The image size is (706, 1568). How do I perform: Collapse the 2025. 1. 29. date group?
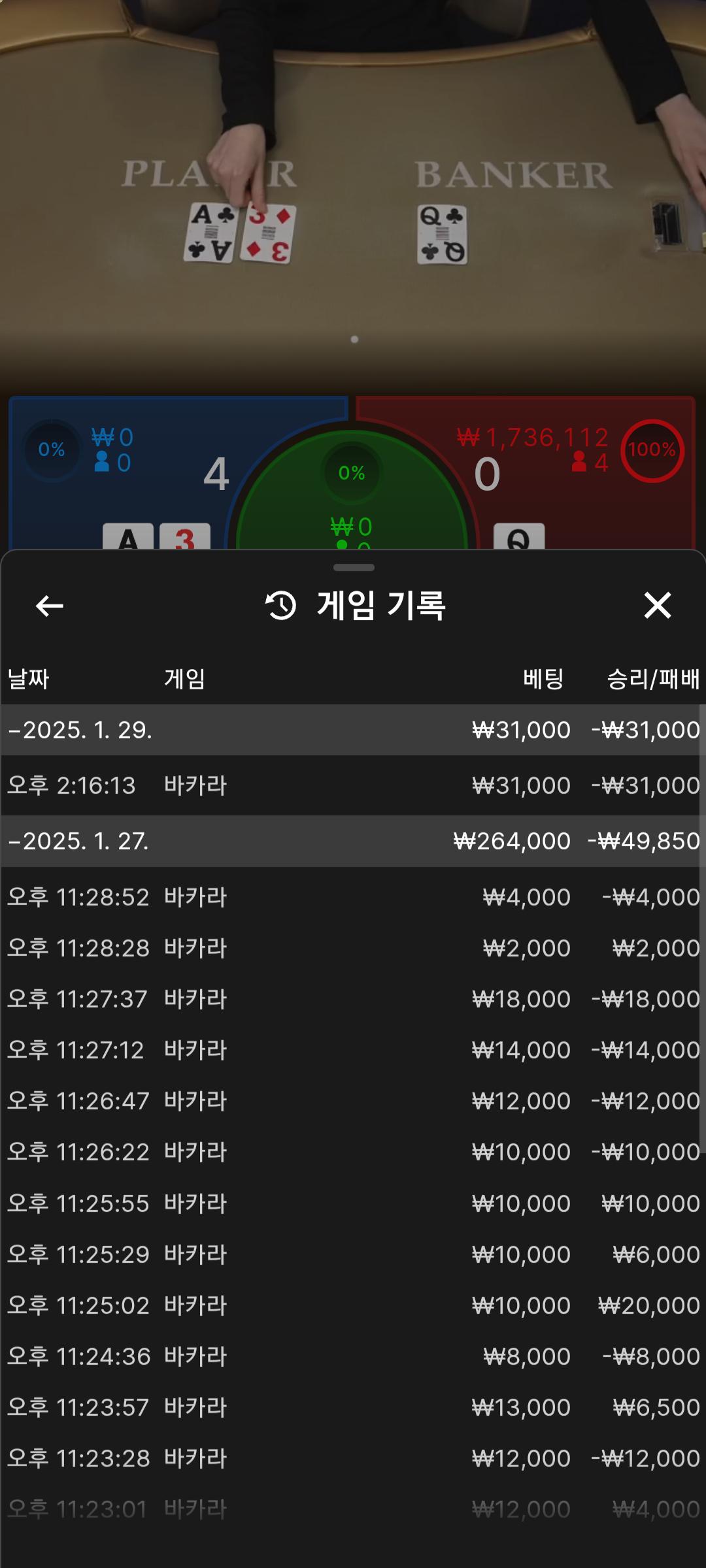point(80,730)
